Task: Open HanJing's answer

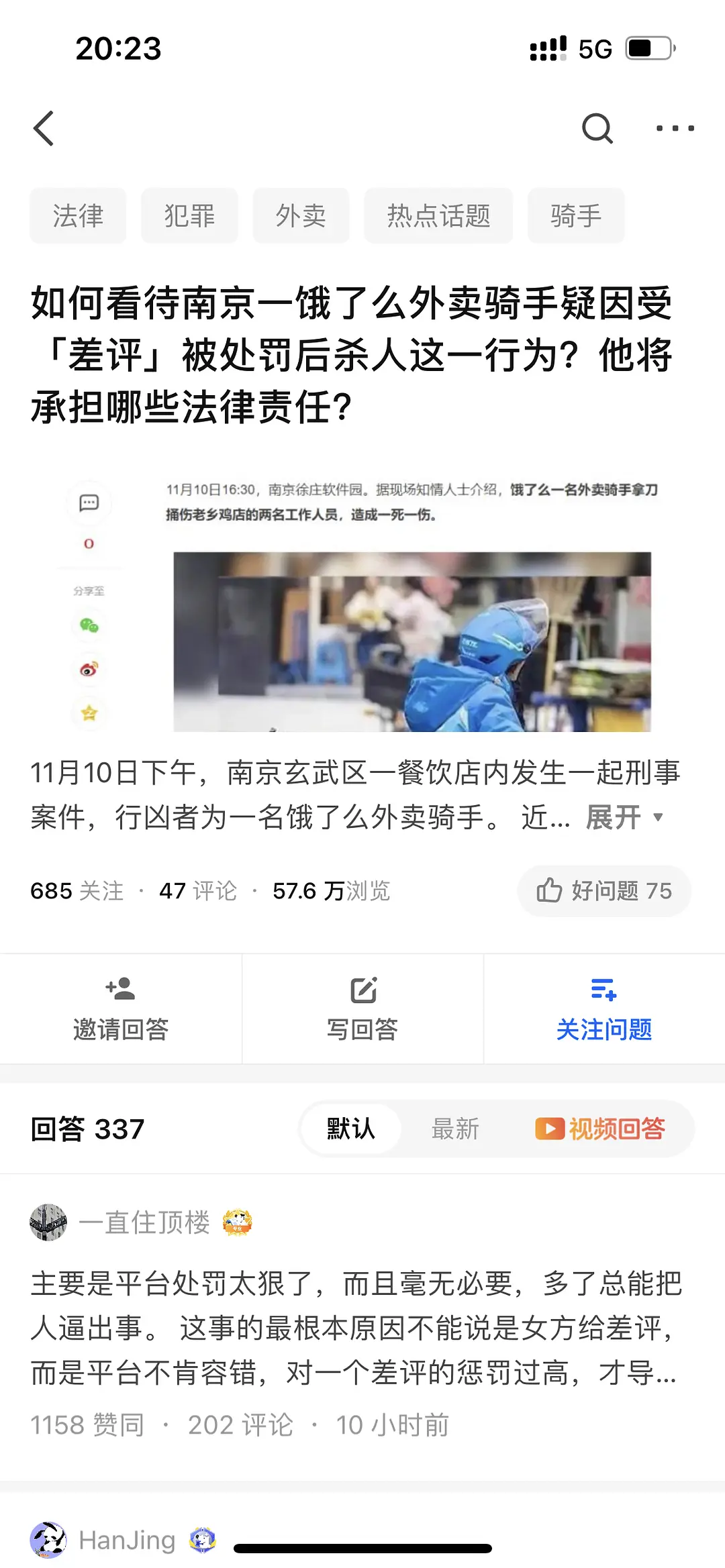Action: [128, 1540]
